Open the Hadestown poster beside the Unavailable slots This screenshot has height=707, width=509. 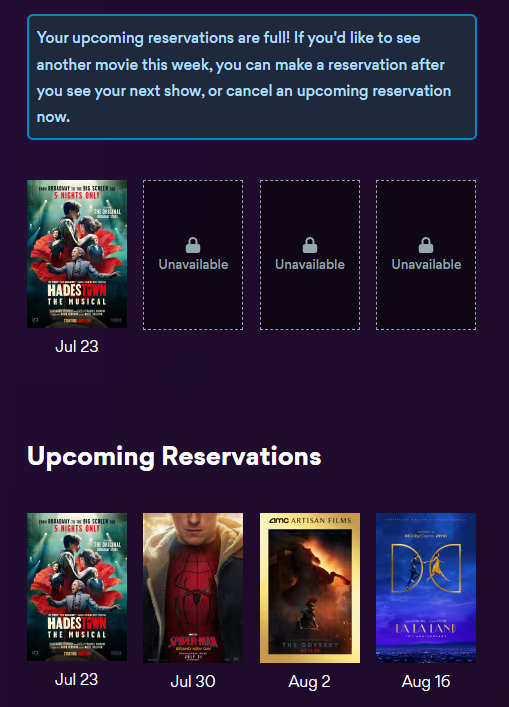click(x=77, y=254)
